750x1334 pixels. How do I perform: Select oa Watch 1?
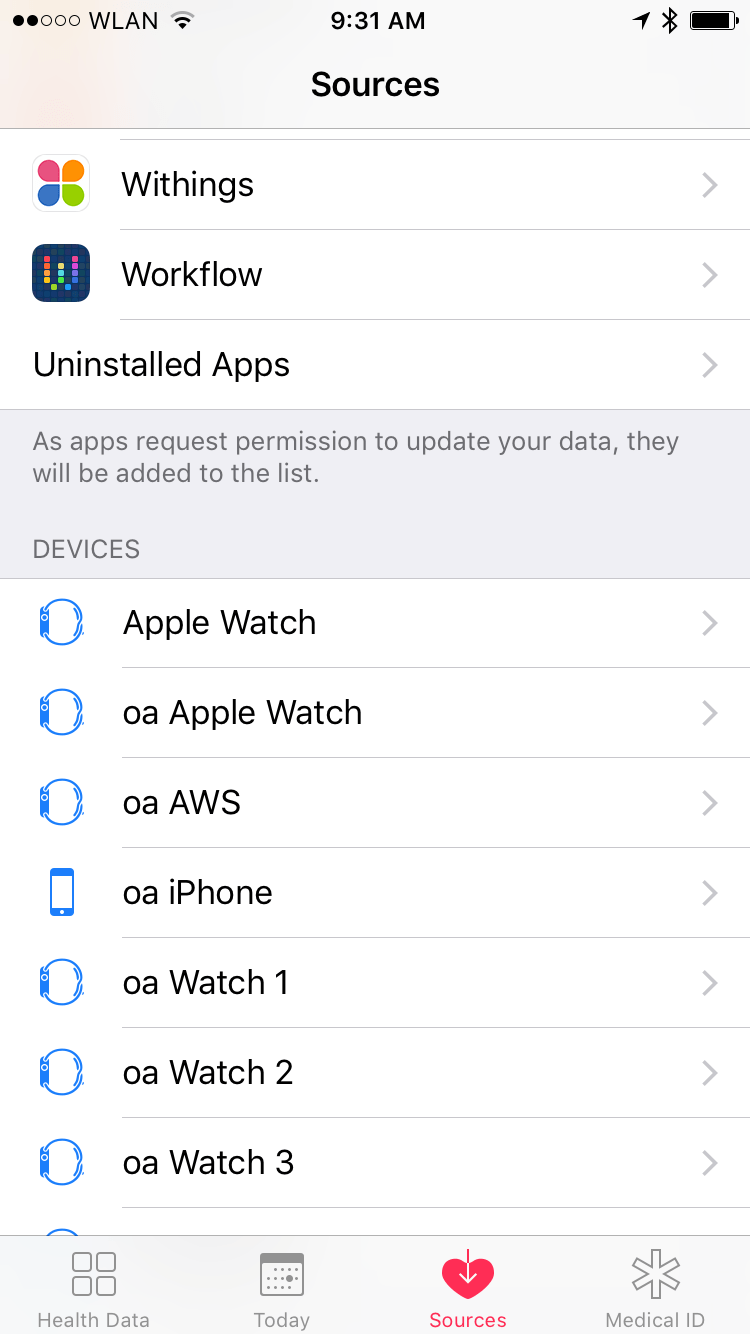375,983
